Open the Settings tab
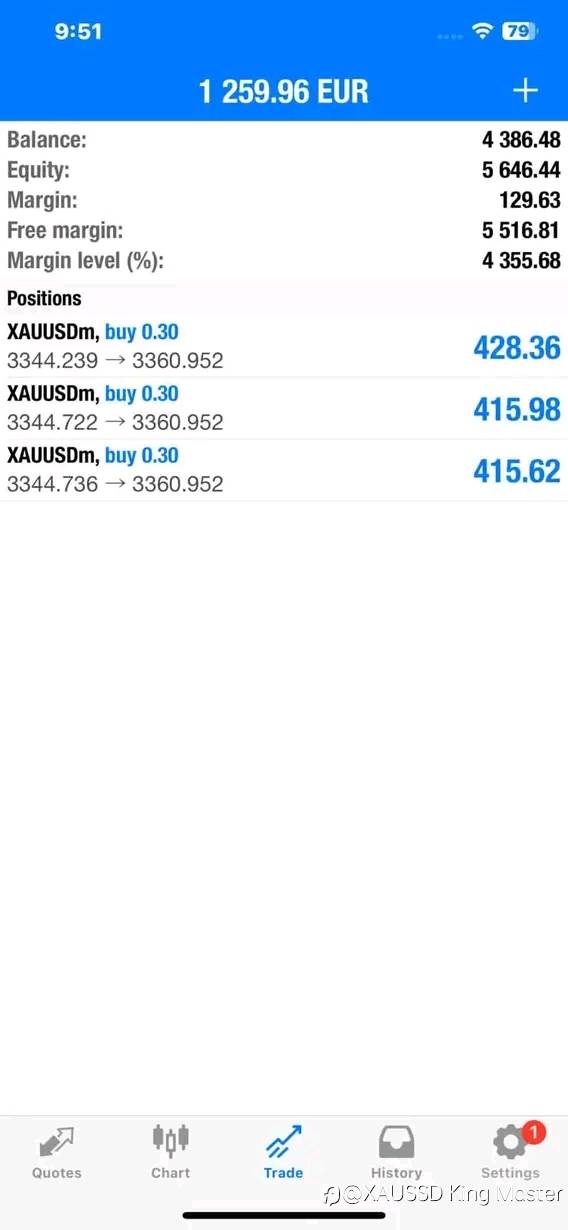This screenshot has width=568, height=1230. click(510, 1153)
